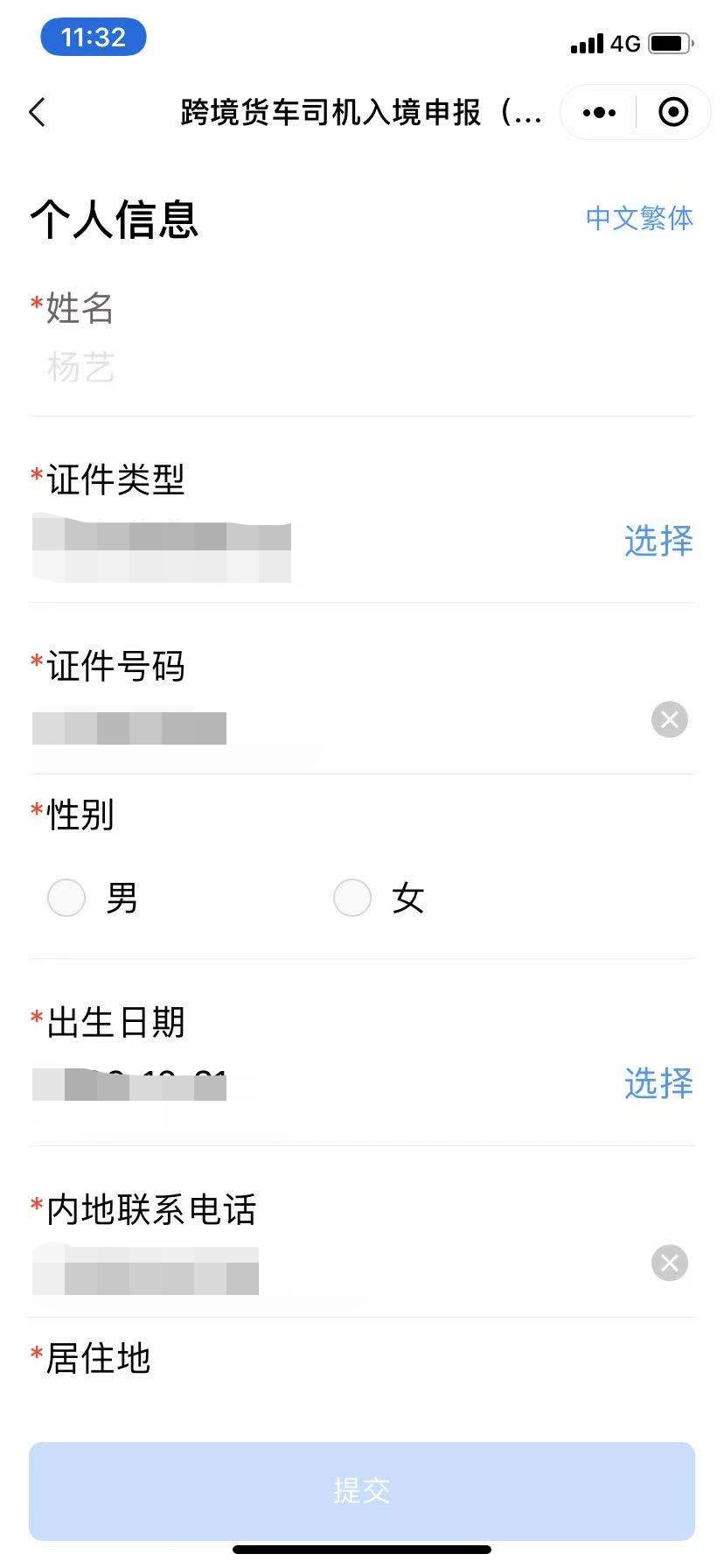
Task: Submit the form with 提交
Action: (361, 1491)
